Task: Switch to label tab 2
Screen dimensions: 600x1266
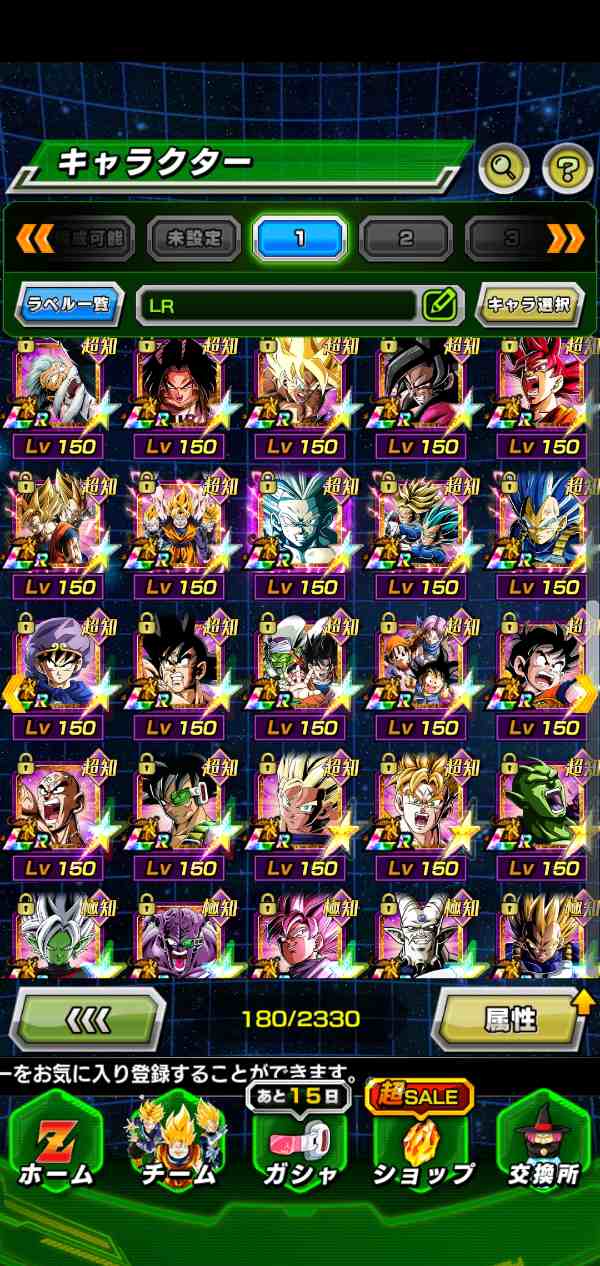Action: click(405, 239)
